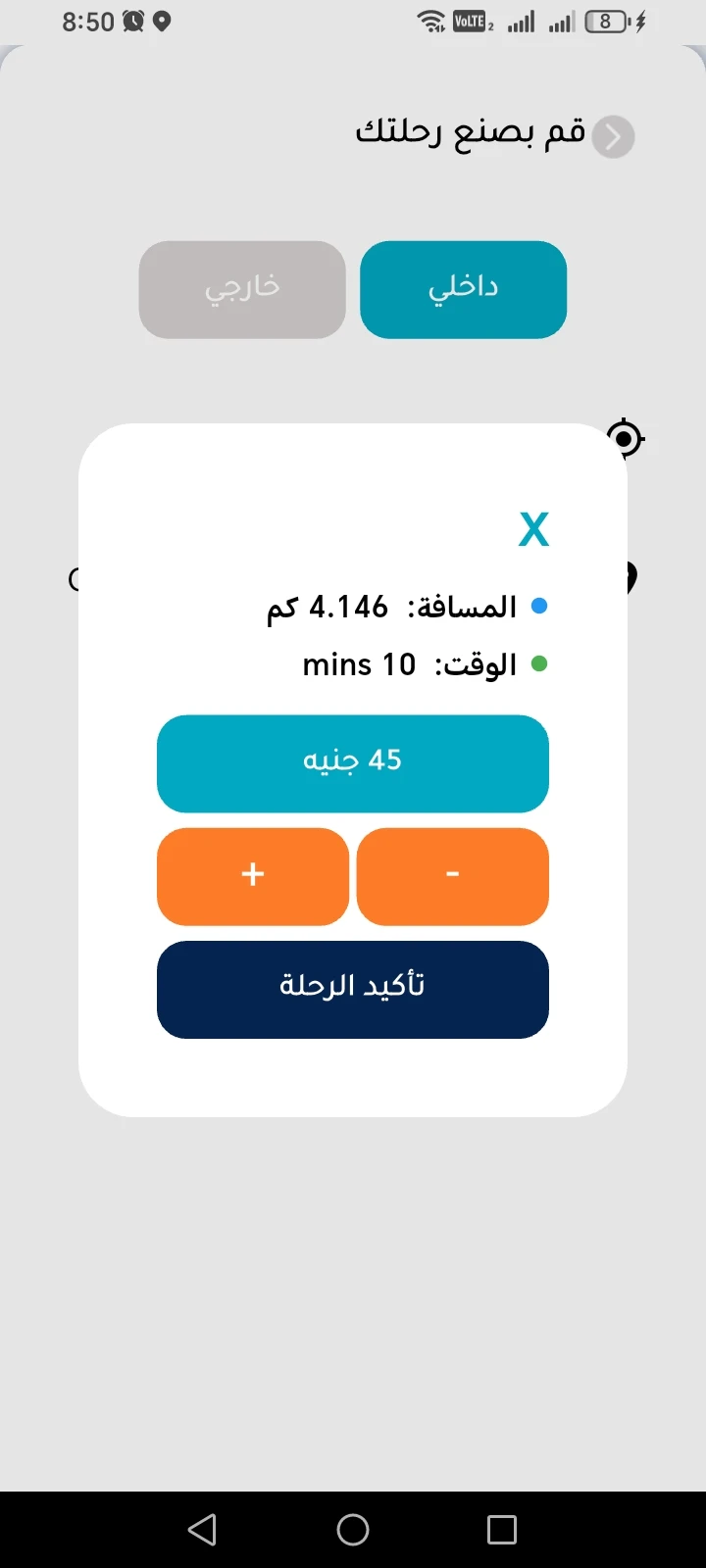Go back using the arrow beside قم بصنع رحلتك

tap(614, 136)
